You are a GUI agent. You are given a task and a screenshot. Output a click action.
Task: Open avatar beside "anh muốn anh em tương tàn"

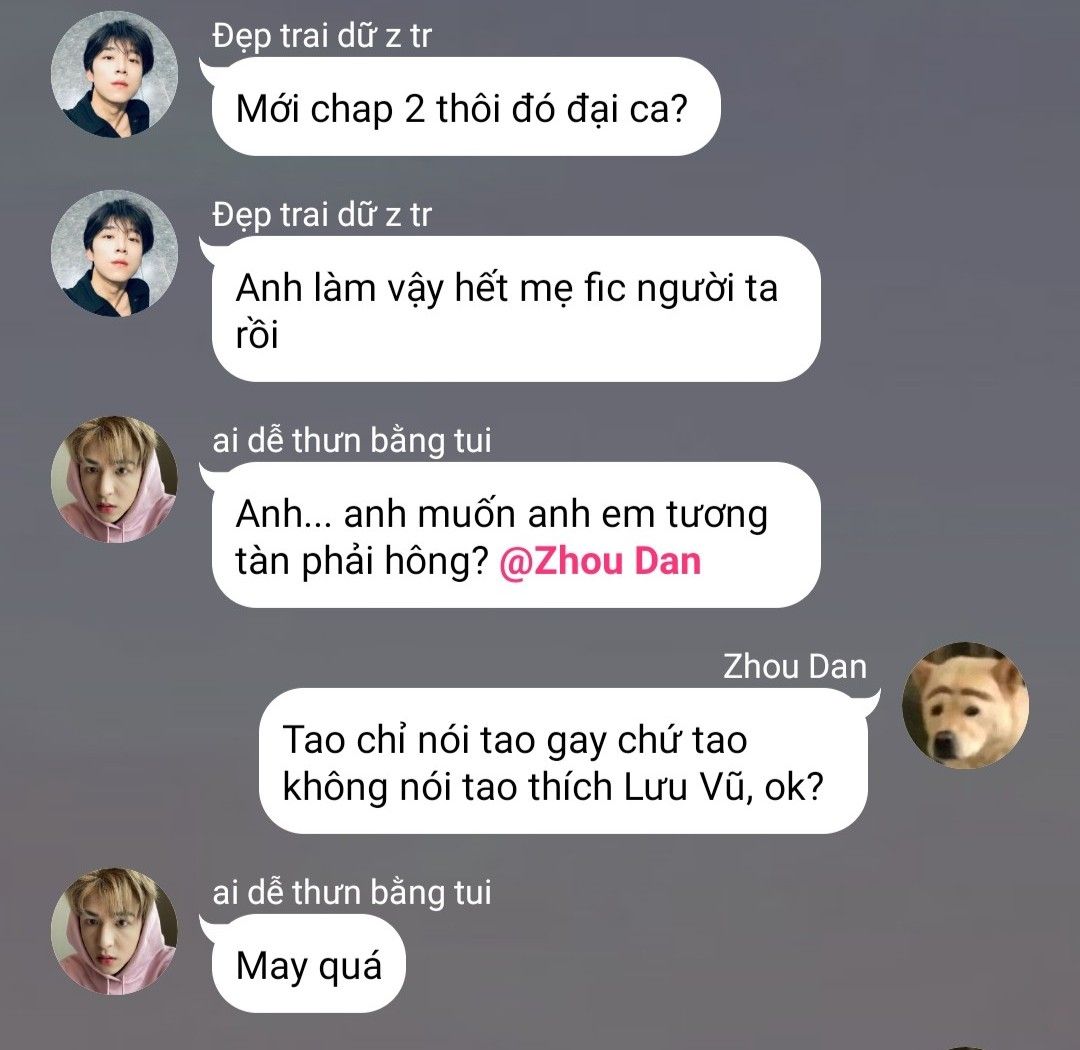(x=113, y=479)
